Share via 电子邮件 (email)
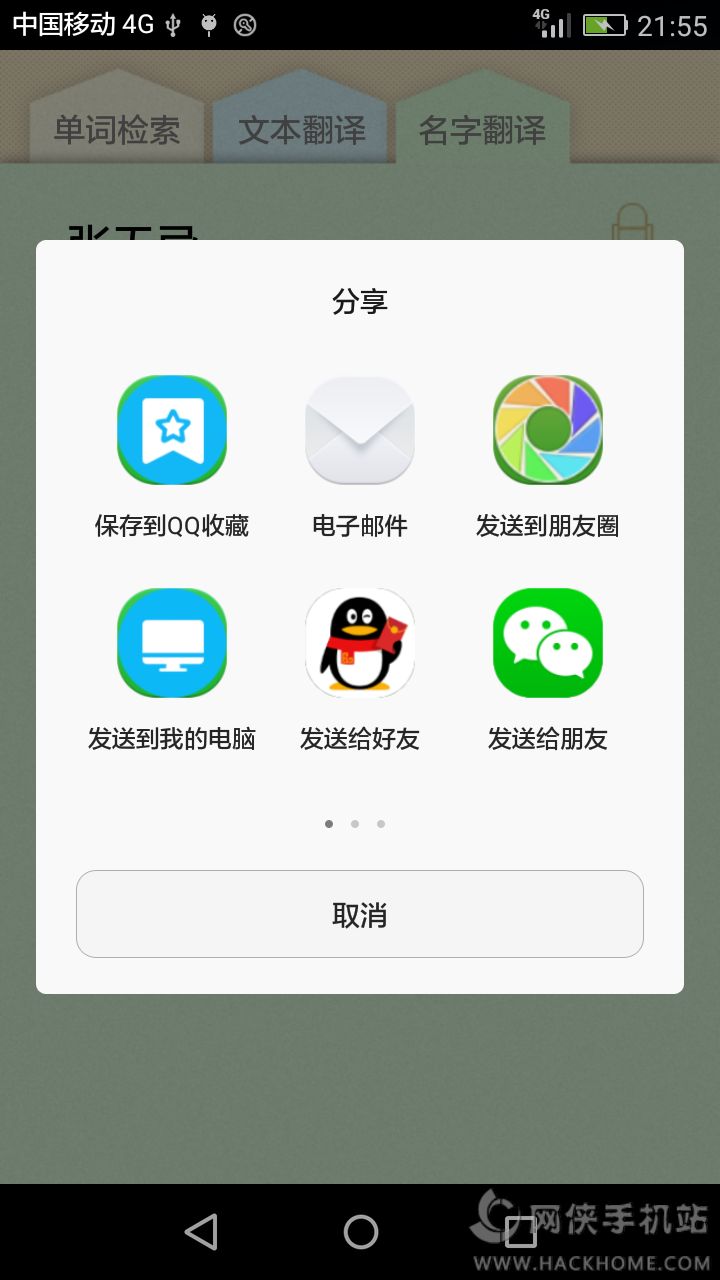The image size is (720, 1280). [360, 430]
